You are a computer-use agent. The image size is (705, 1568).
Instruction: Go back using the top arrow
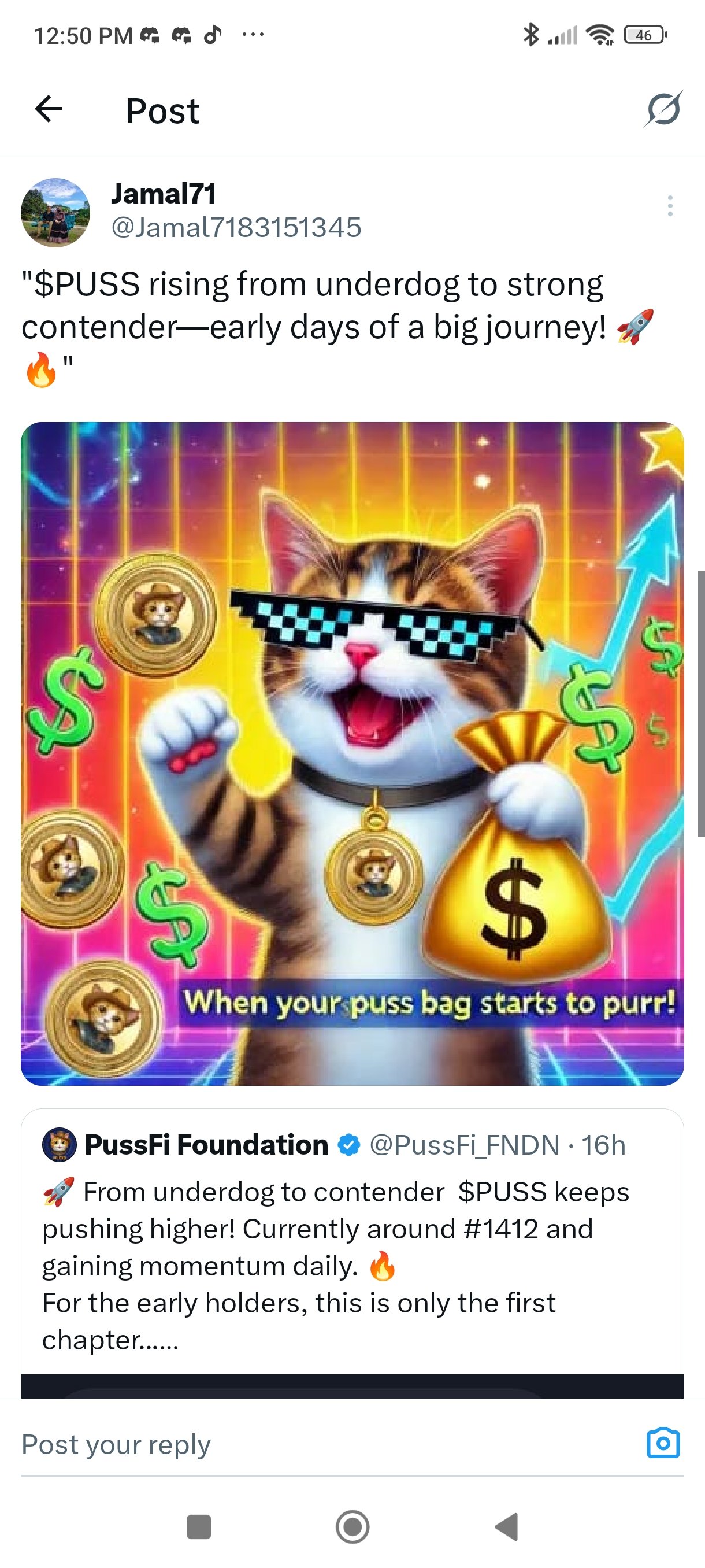click(x=49, y=110)
